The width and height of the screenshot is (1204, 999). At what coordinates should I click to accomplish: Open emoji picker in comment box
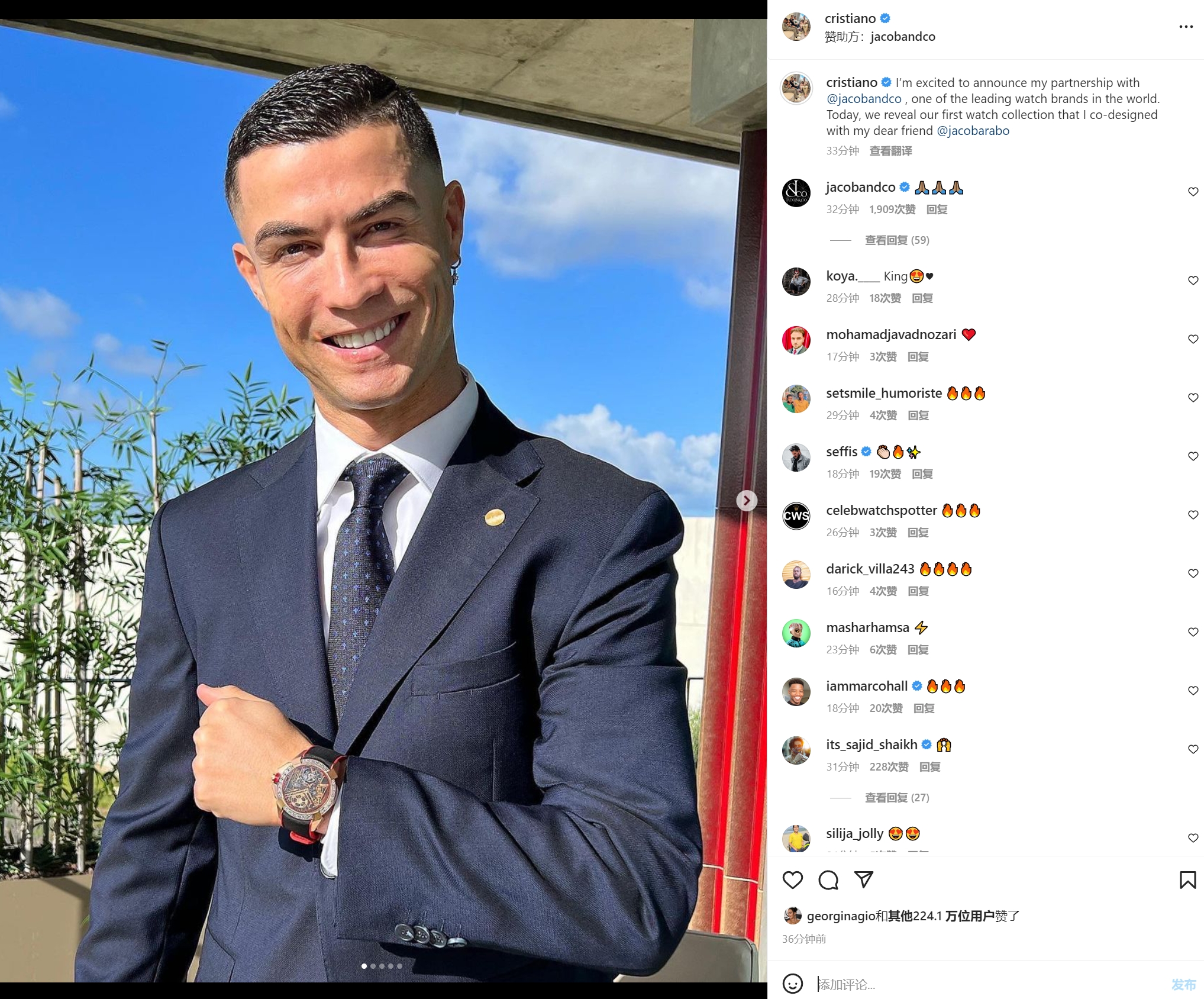(x=793, y=984)
